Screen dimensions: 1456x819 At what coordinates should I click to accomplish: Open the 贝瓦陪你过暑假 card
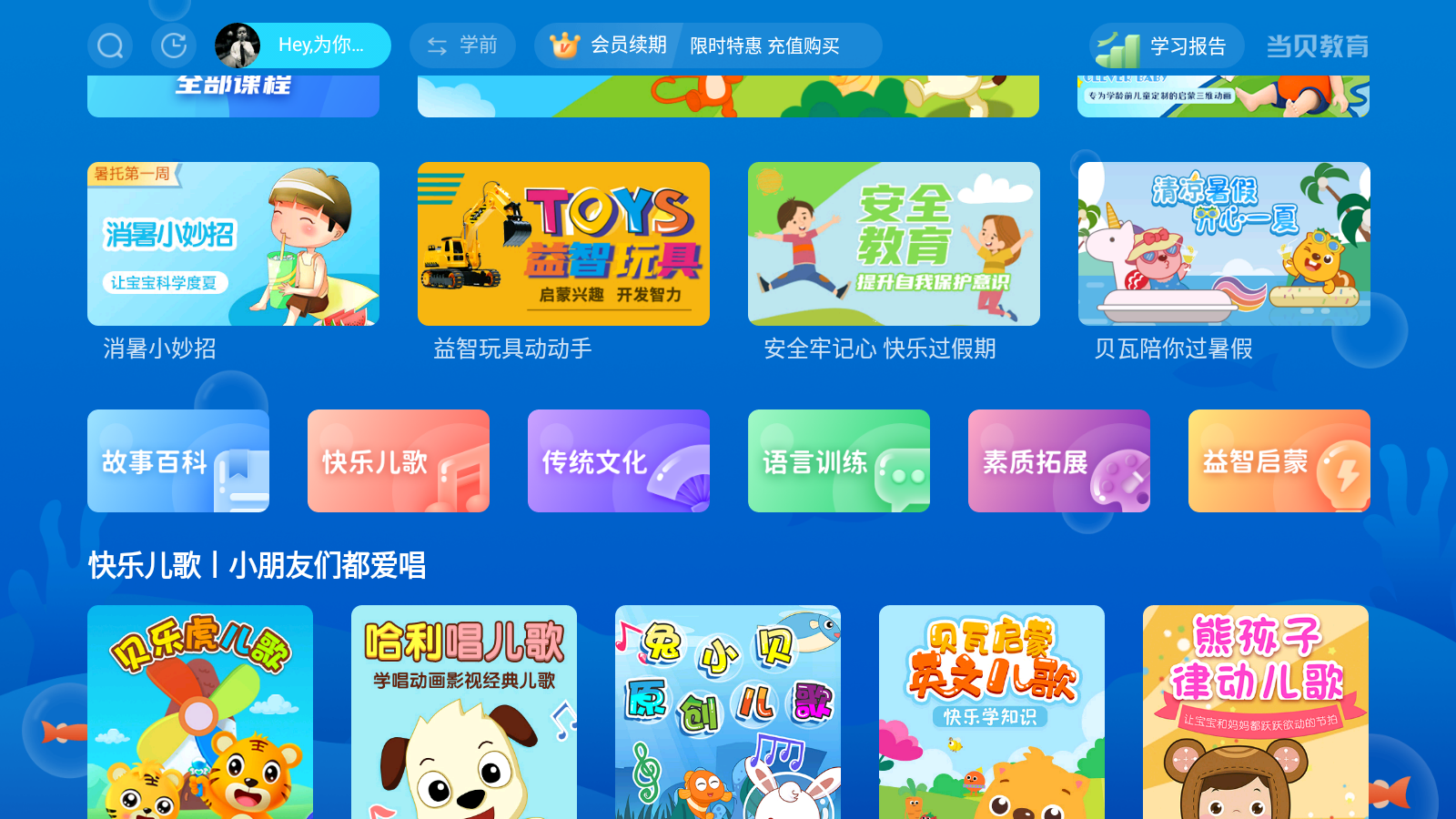coord(1224,244)
